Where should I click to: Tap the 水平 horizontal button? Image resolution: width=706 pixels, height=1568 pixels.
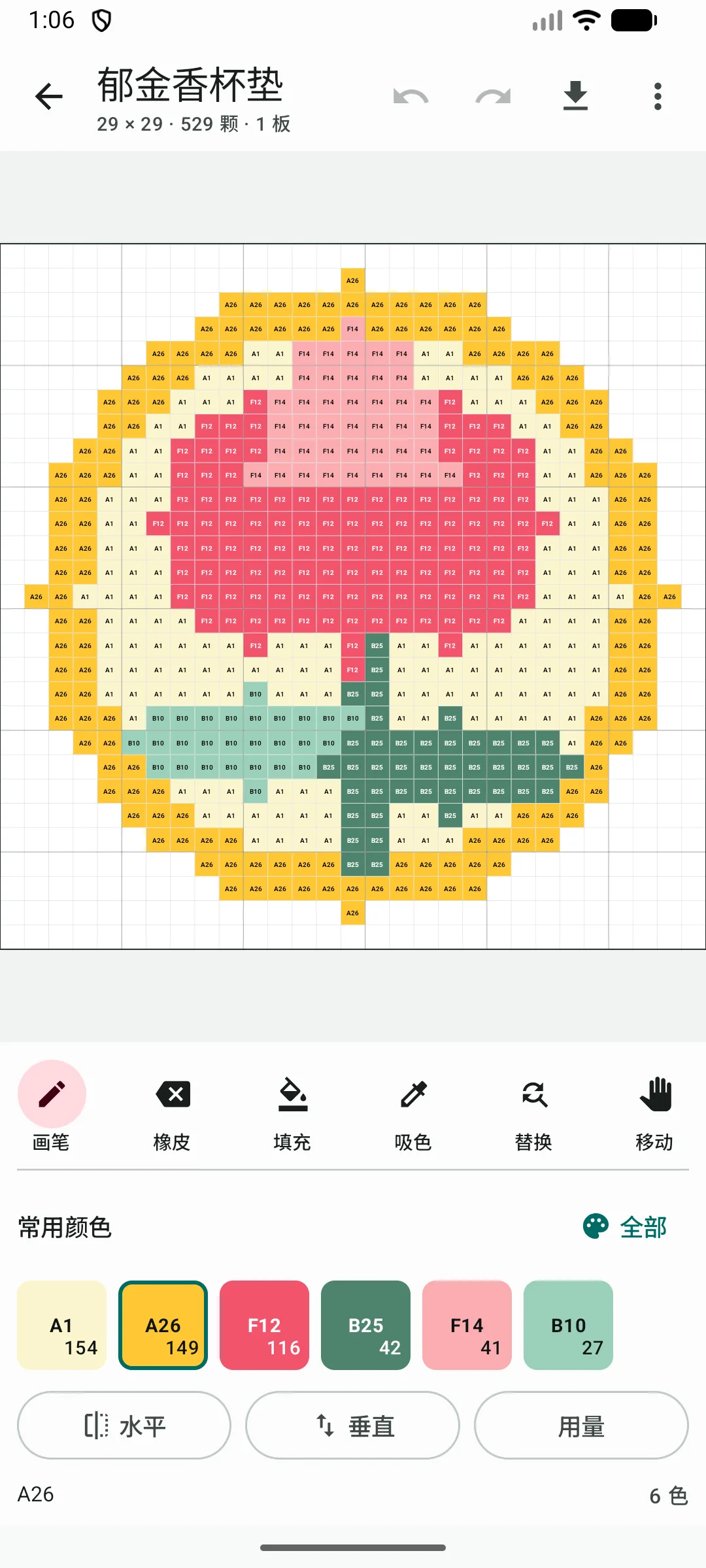coord(124,1425)
